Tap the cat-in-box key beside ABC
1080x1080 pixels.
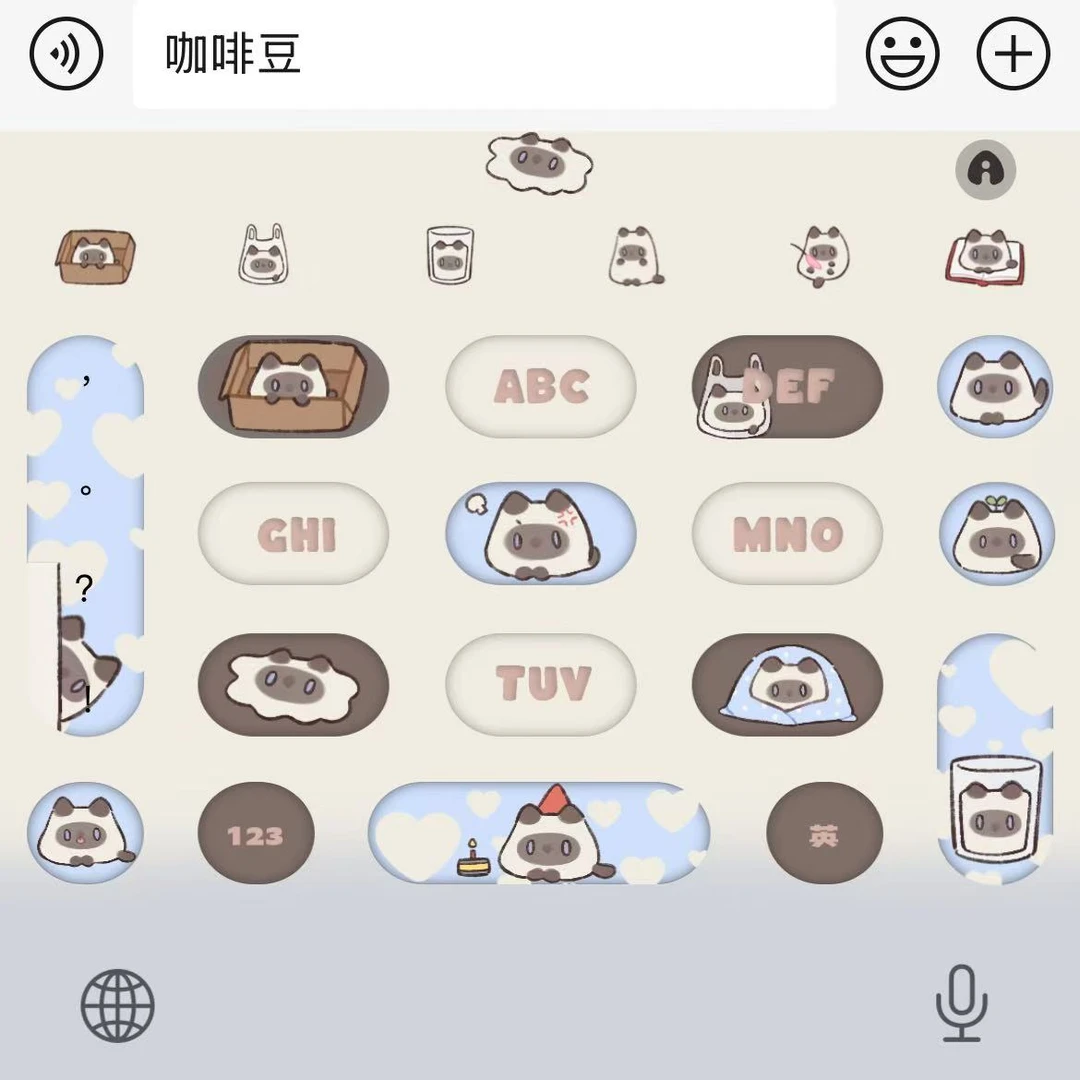pyautogui.click(x=294, y=386)
